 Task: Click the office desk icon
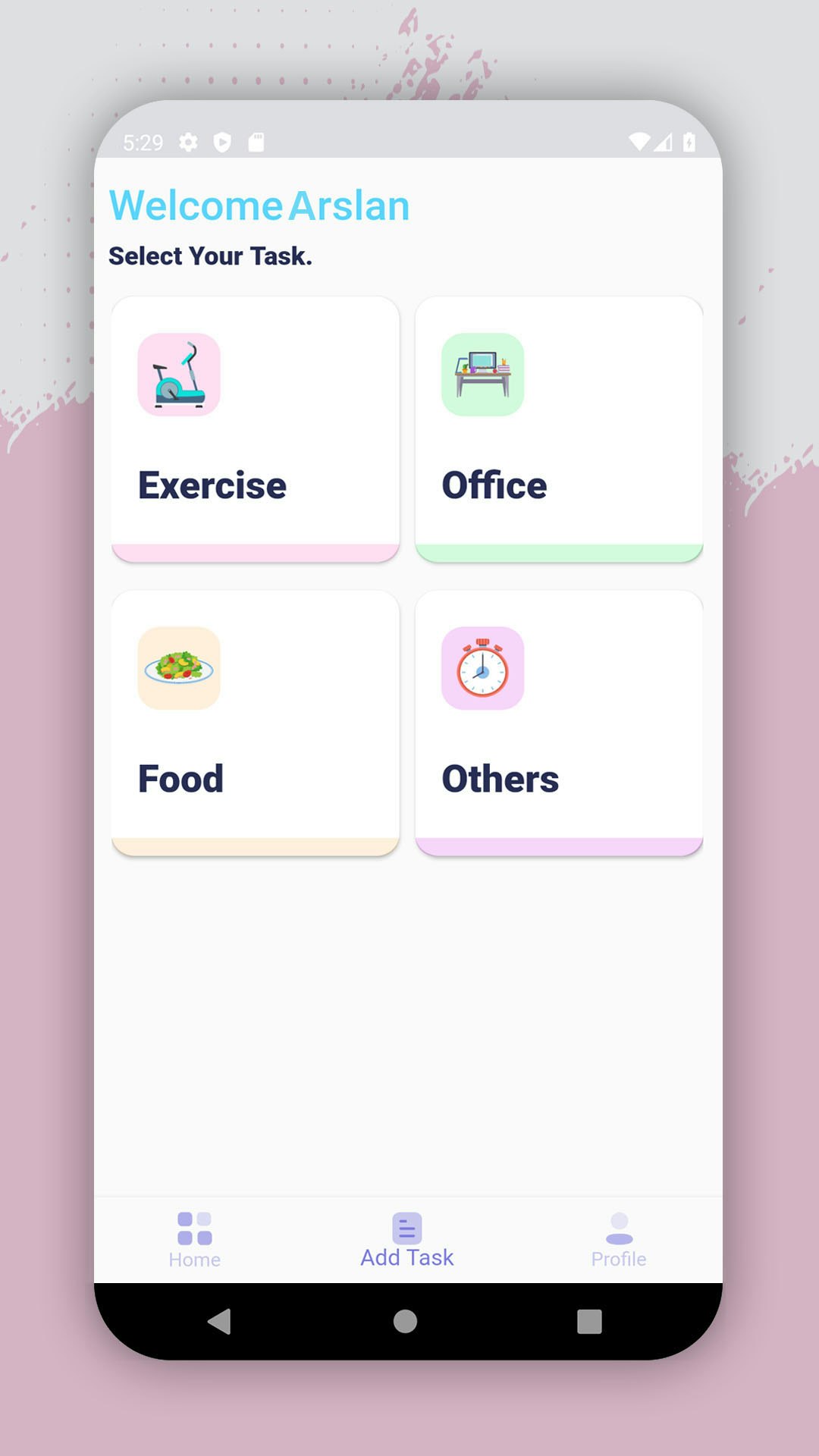pos(484,375)
